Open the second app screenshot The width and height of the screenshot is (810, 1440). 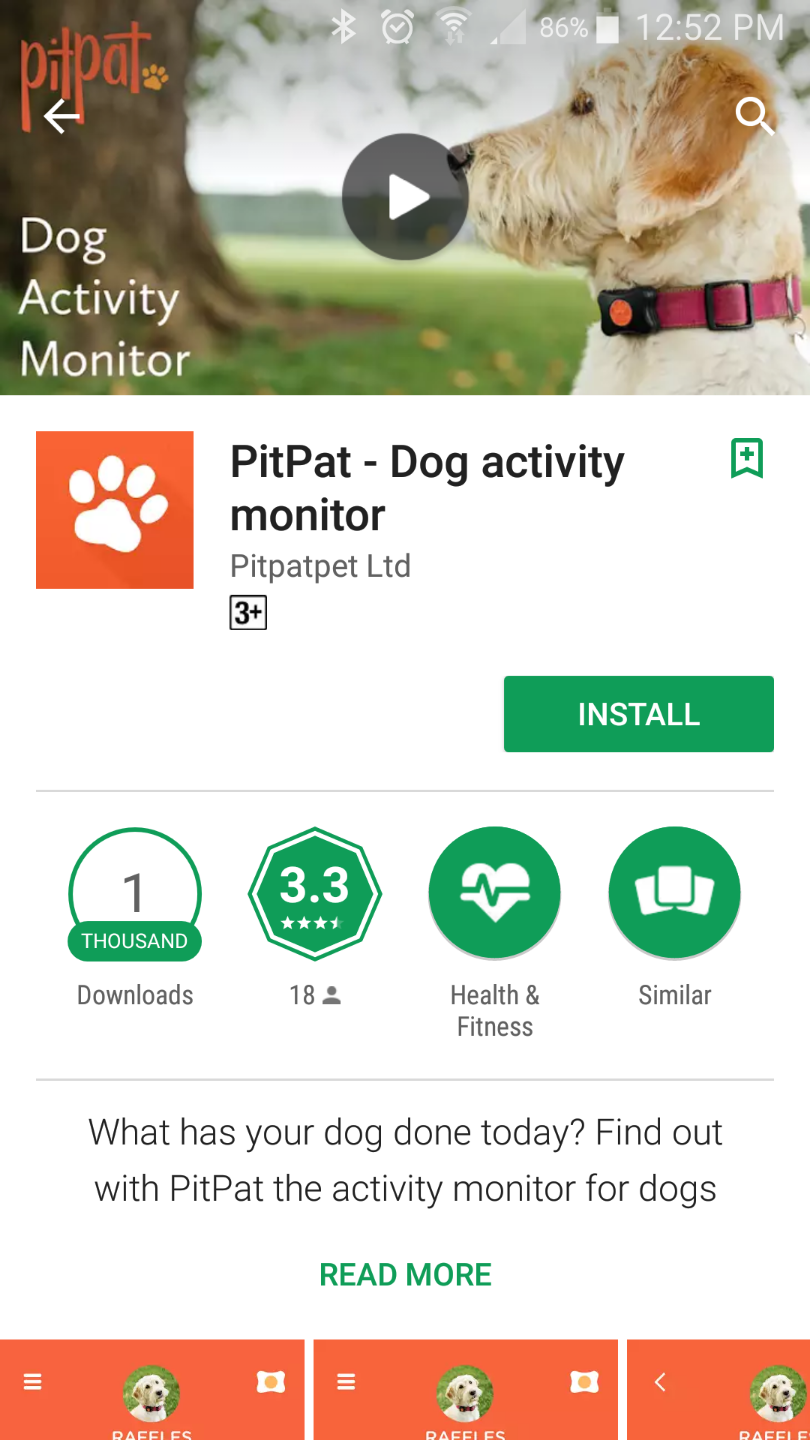point(465,1390)
